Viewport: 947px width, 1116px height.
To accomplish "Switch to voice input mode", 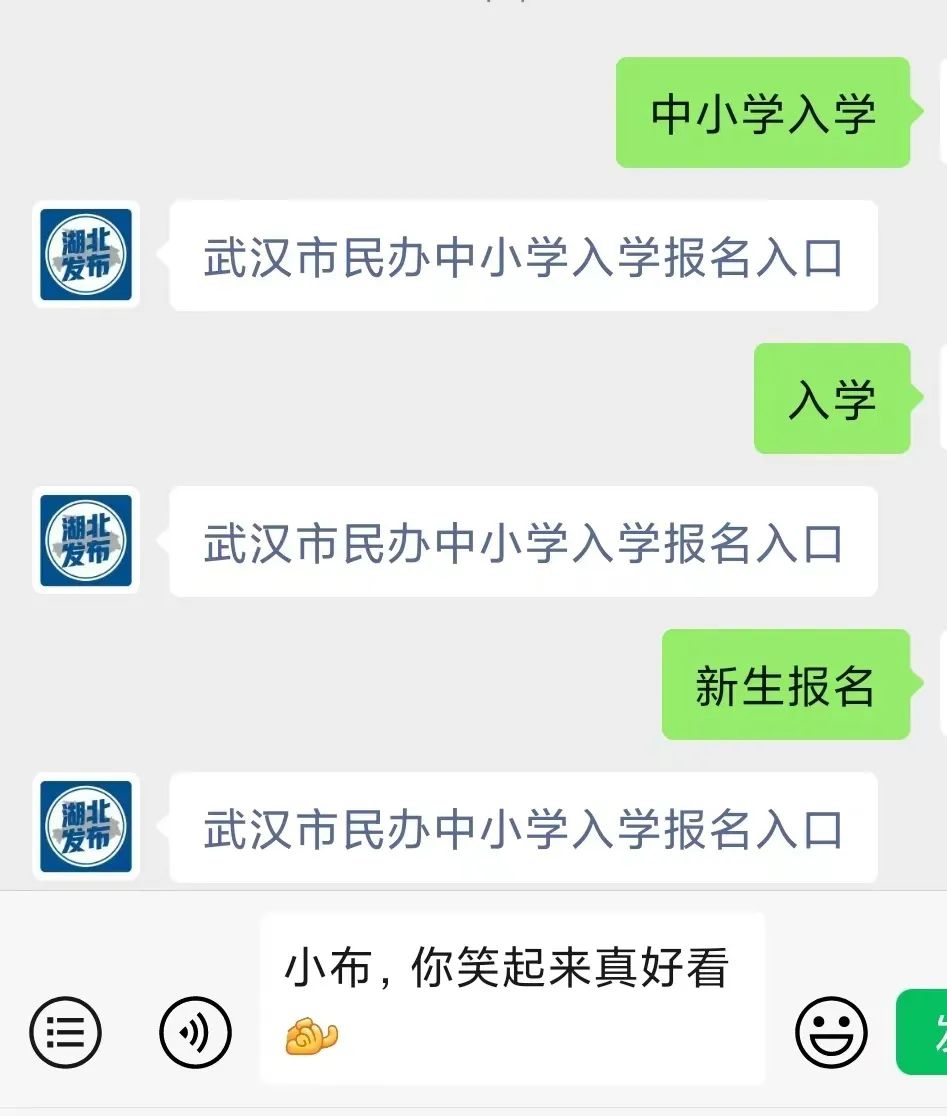I will [195, 1031].
